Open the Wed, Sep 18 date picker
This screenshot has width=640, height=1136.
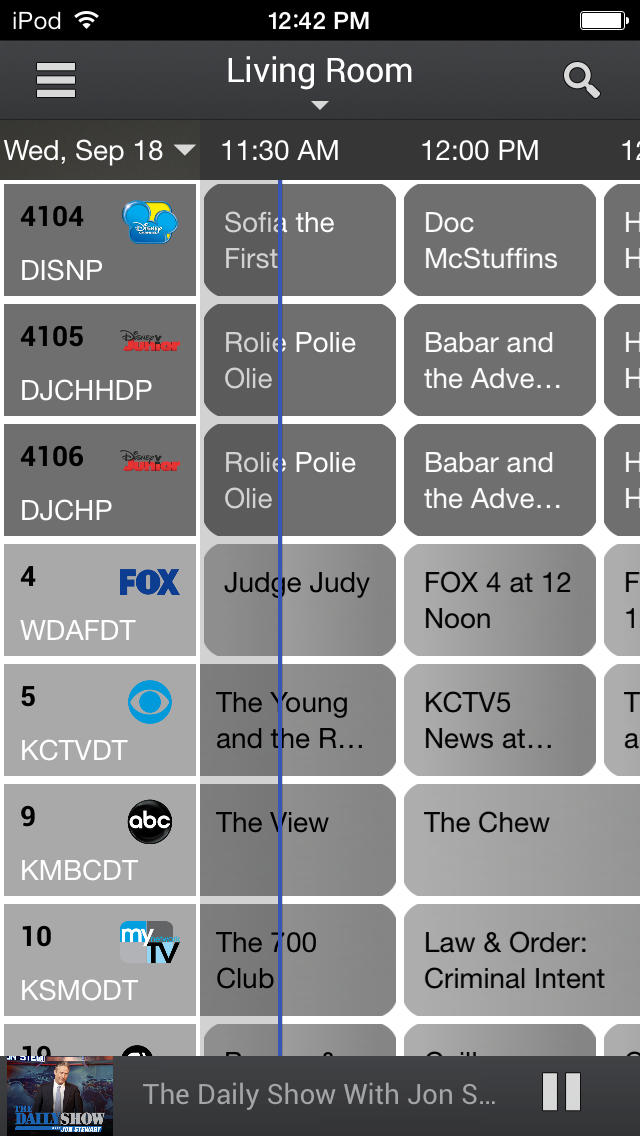pos(99,151)
